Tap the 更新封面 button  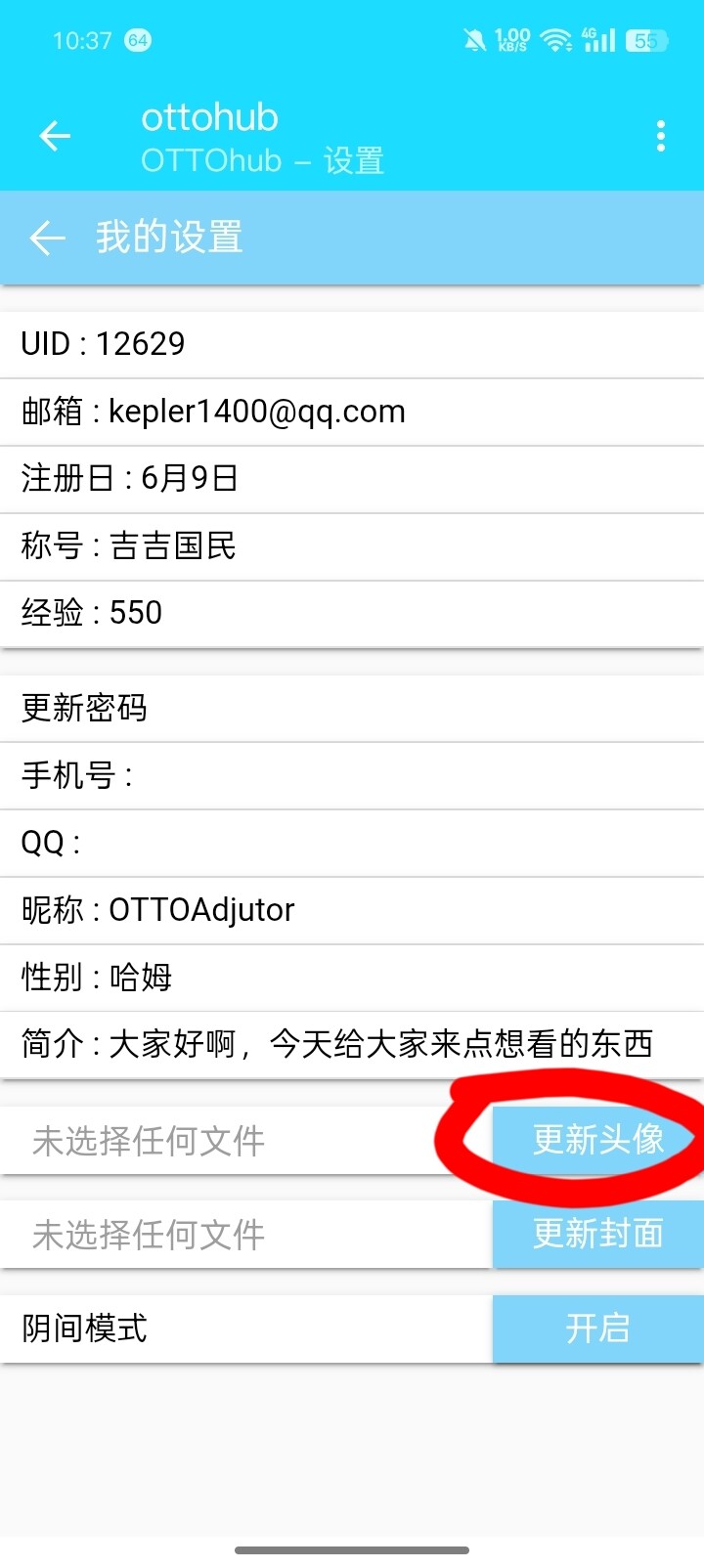pos(598,1234)
